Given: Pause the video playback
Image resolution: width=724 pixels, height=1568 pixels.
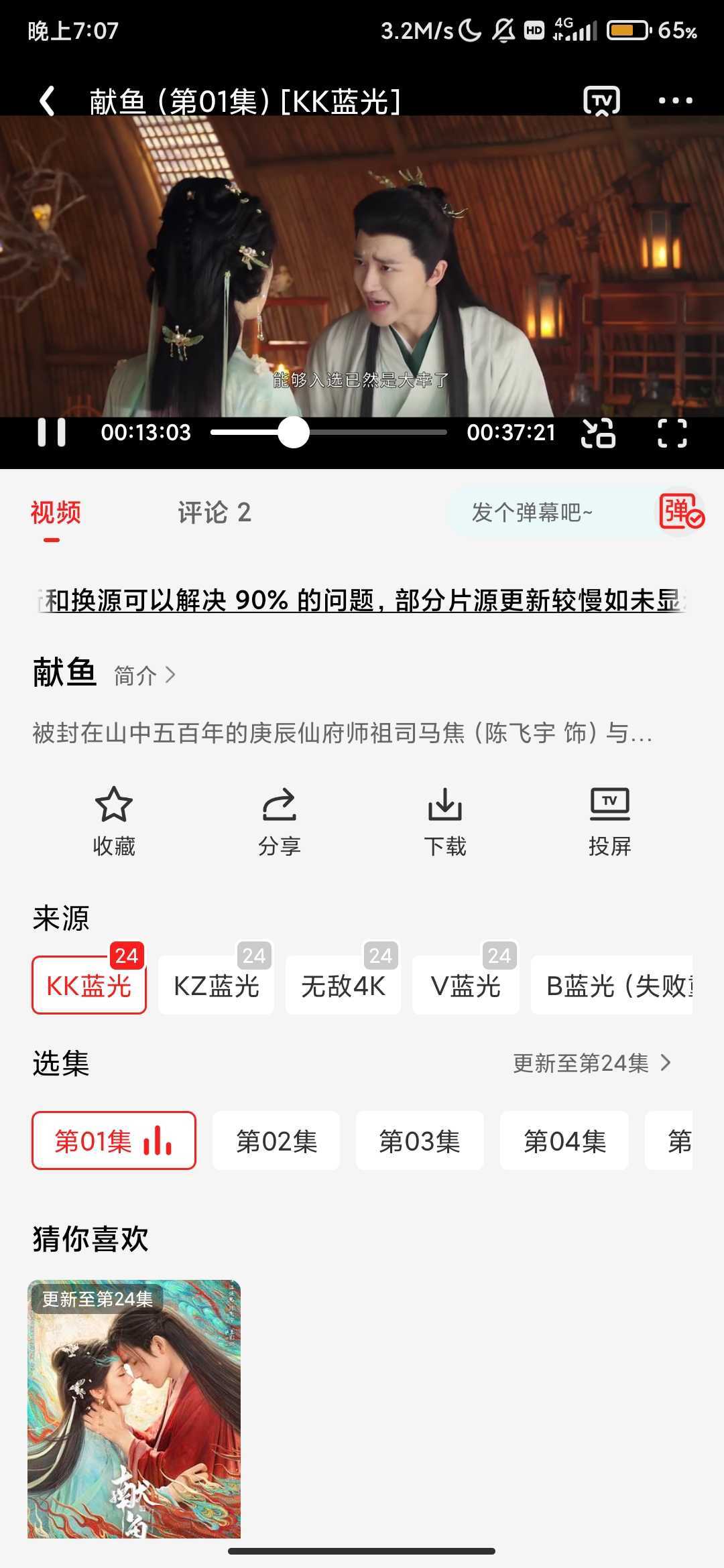Looking at the screenshot, I should [x=52, y=432].
